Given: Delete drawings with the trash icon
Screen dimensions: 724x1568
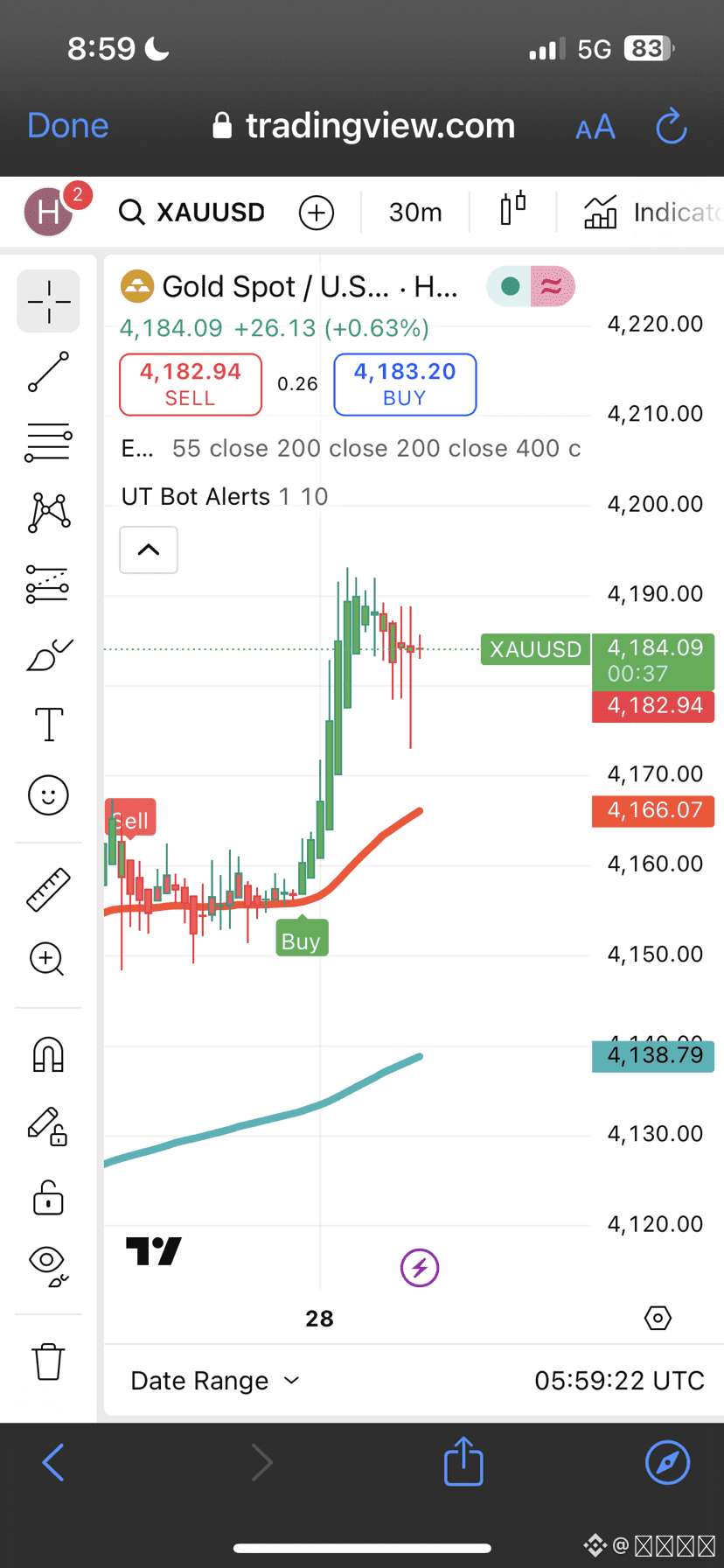Looking at the screenshot, I should 48,1361.
